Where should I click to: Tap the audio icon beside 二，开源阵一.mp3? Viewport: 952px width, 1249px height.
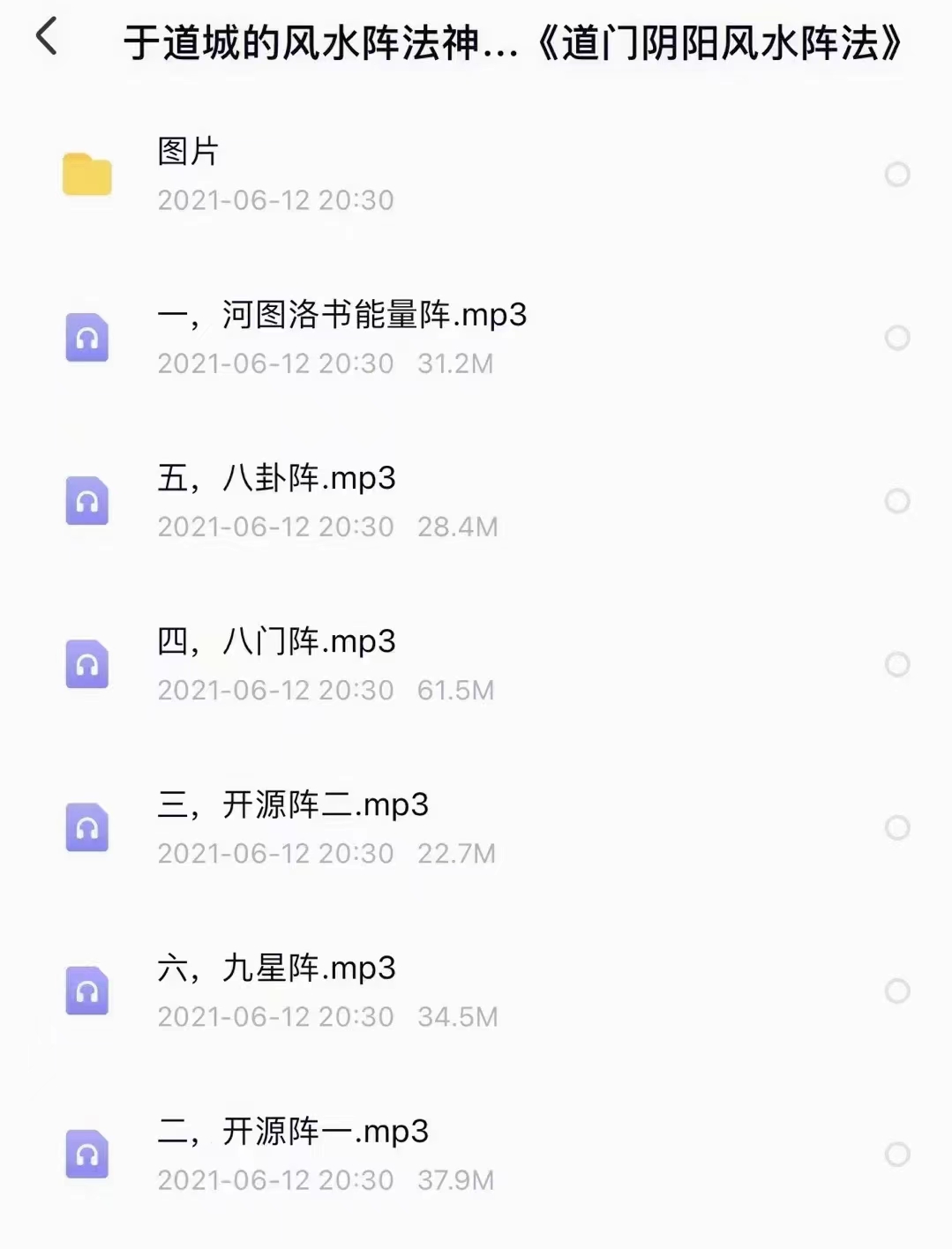point(86,1154)
